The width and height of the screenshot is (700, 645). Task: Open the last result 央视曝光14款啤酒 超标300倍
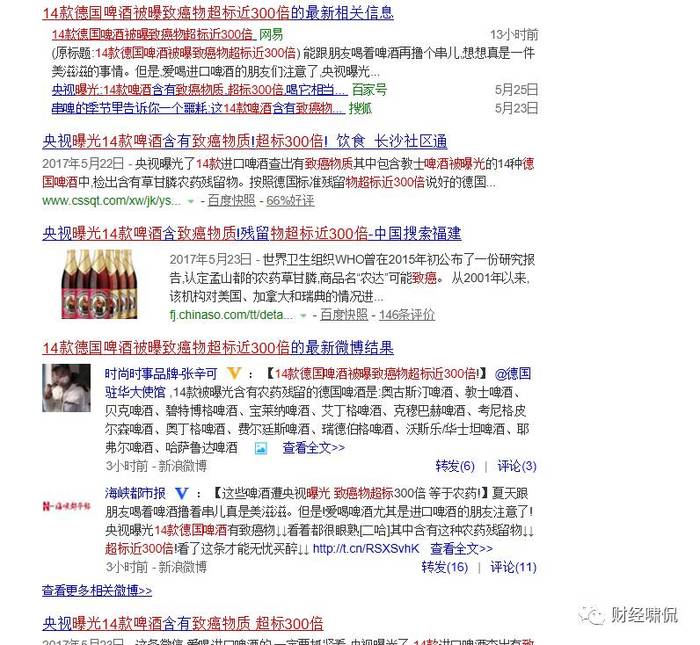tap(182, 623)
